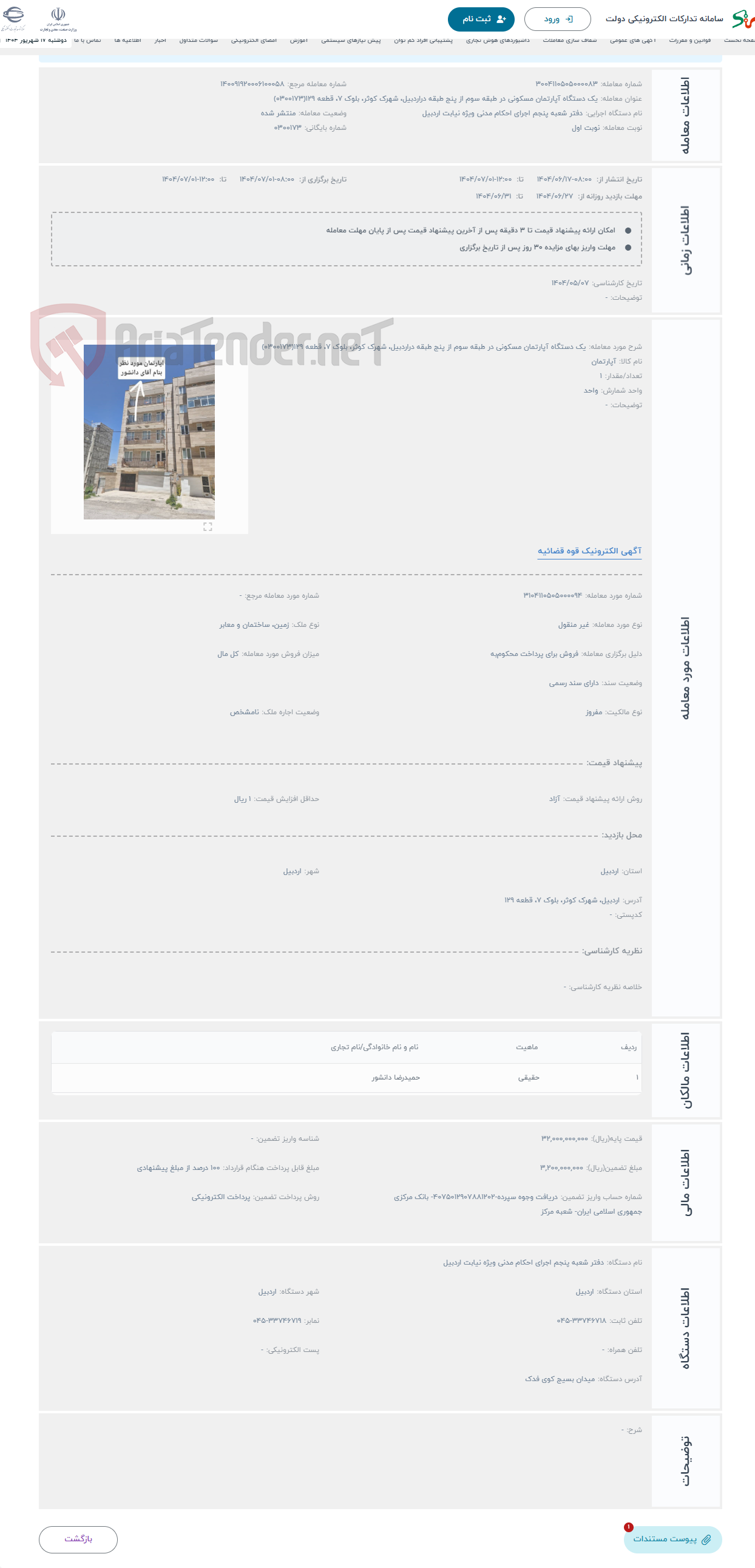Click the login arrow icon beside ورود
Screen dimensions: 755x1568
pos(569,18)
